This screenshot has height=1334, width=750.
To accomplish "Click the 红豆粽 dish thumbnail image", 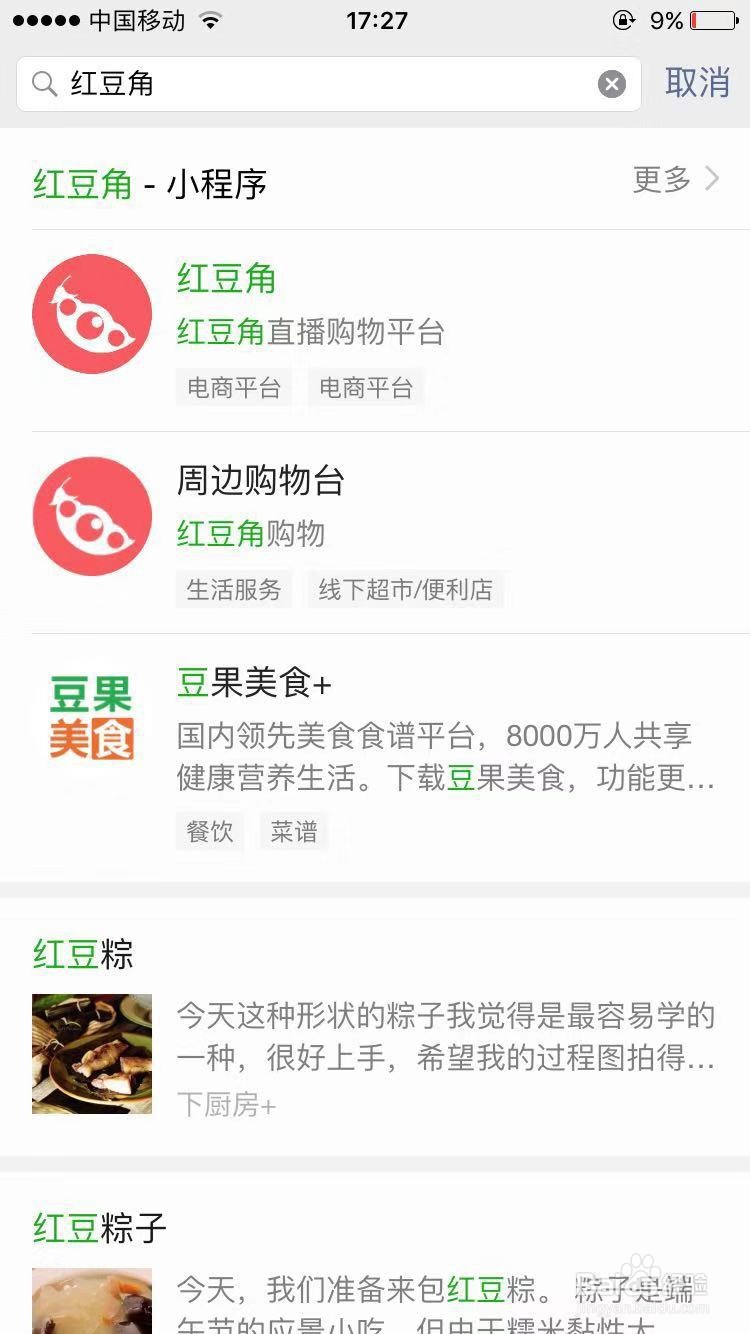I will (91, 1053).
